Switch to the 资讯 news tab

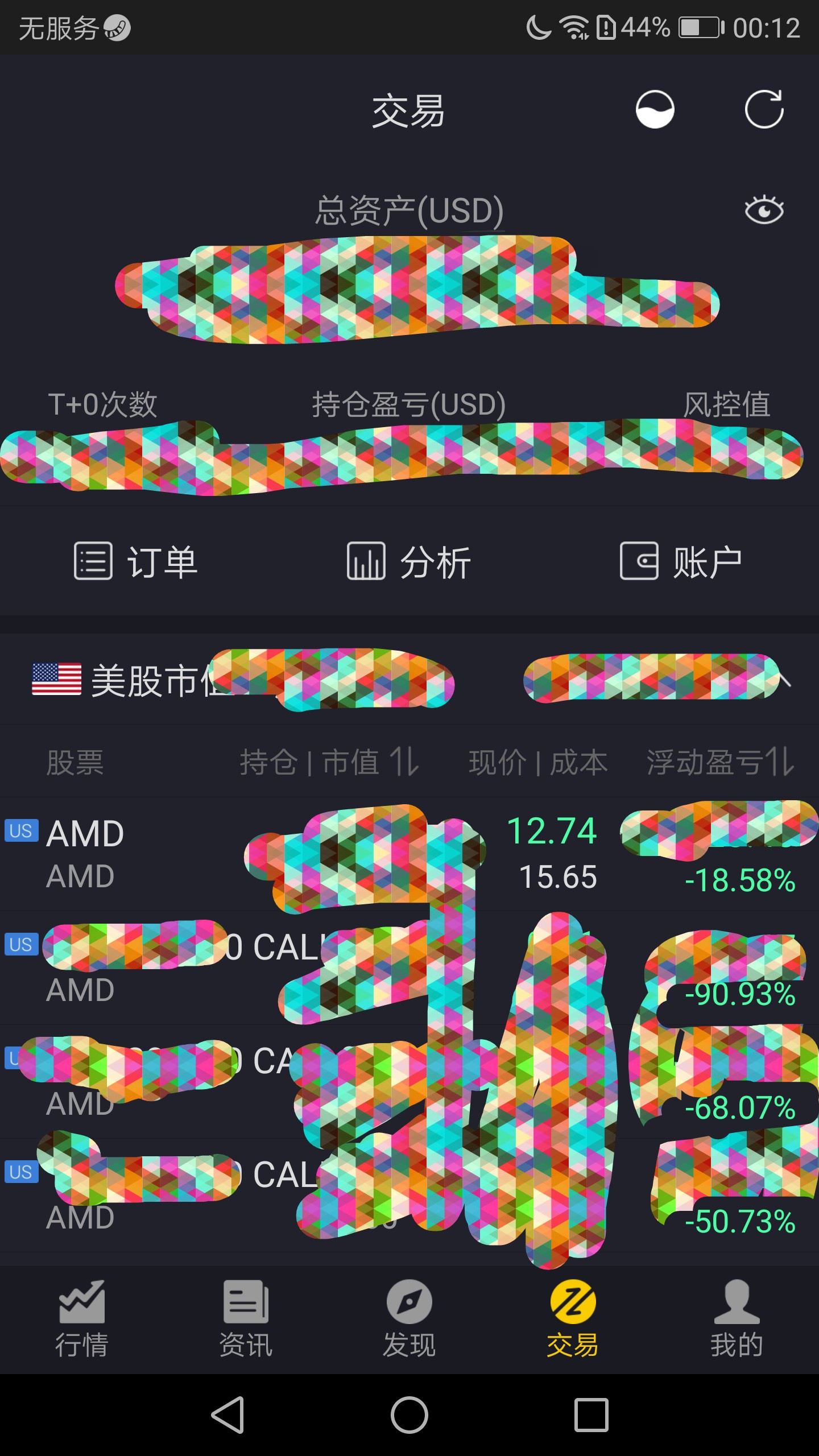click(x=246, y=1319)
